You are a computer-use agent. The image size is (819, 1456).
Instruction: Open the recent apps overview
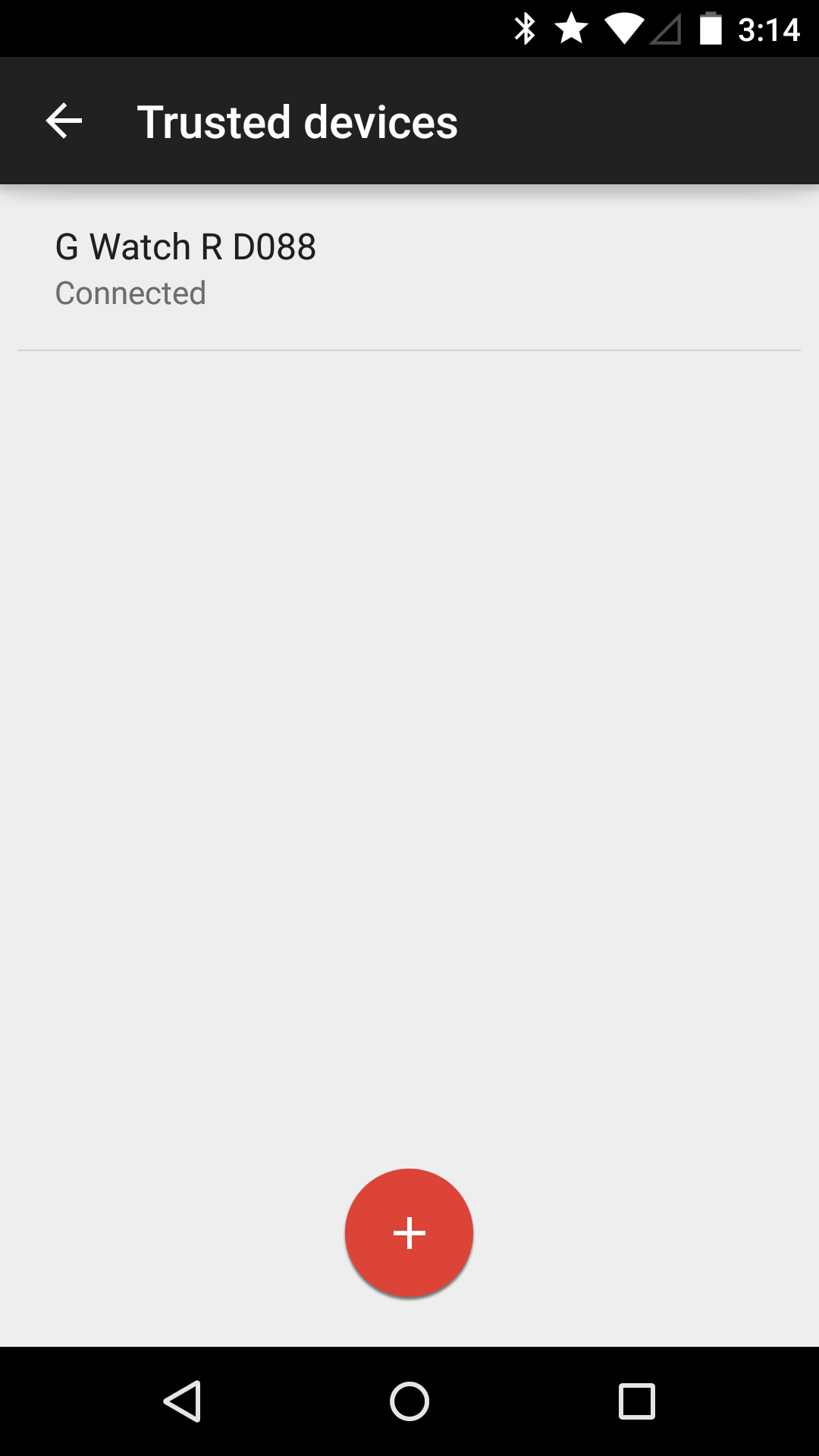(x=637, y=1401)
